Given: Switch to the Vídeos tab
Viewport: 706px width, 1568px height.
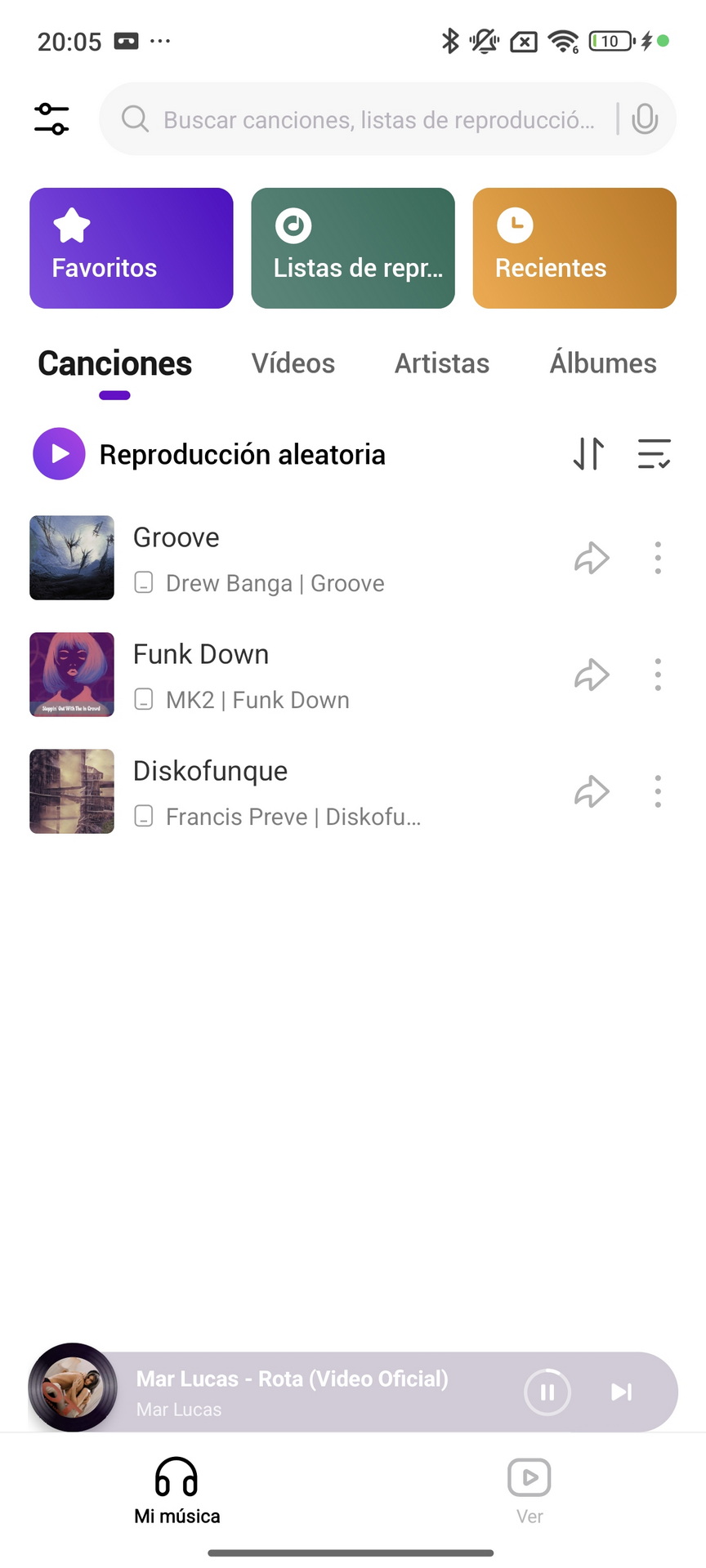Looking at the screenshot, I should click(x=293, y=363).
